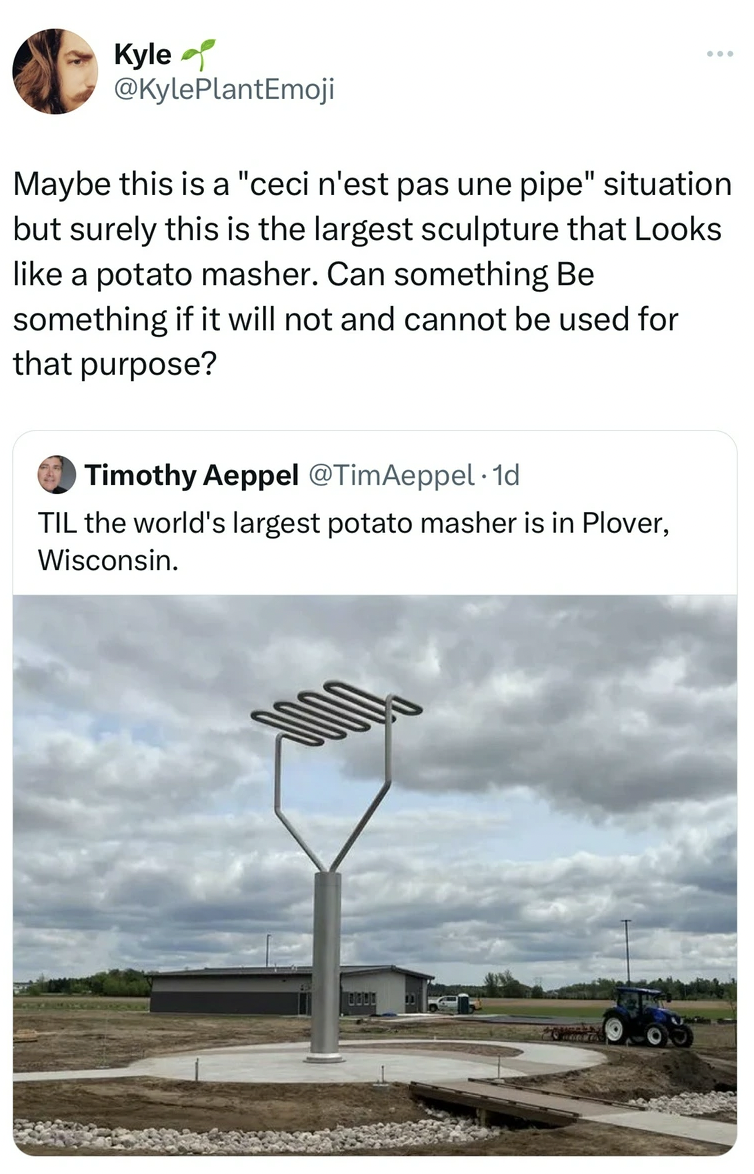Image resolution: width=754 pixels, height=1174 pixels.
Task: Open Kyle's profile picture
Action: [55, 71]
